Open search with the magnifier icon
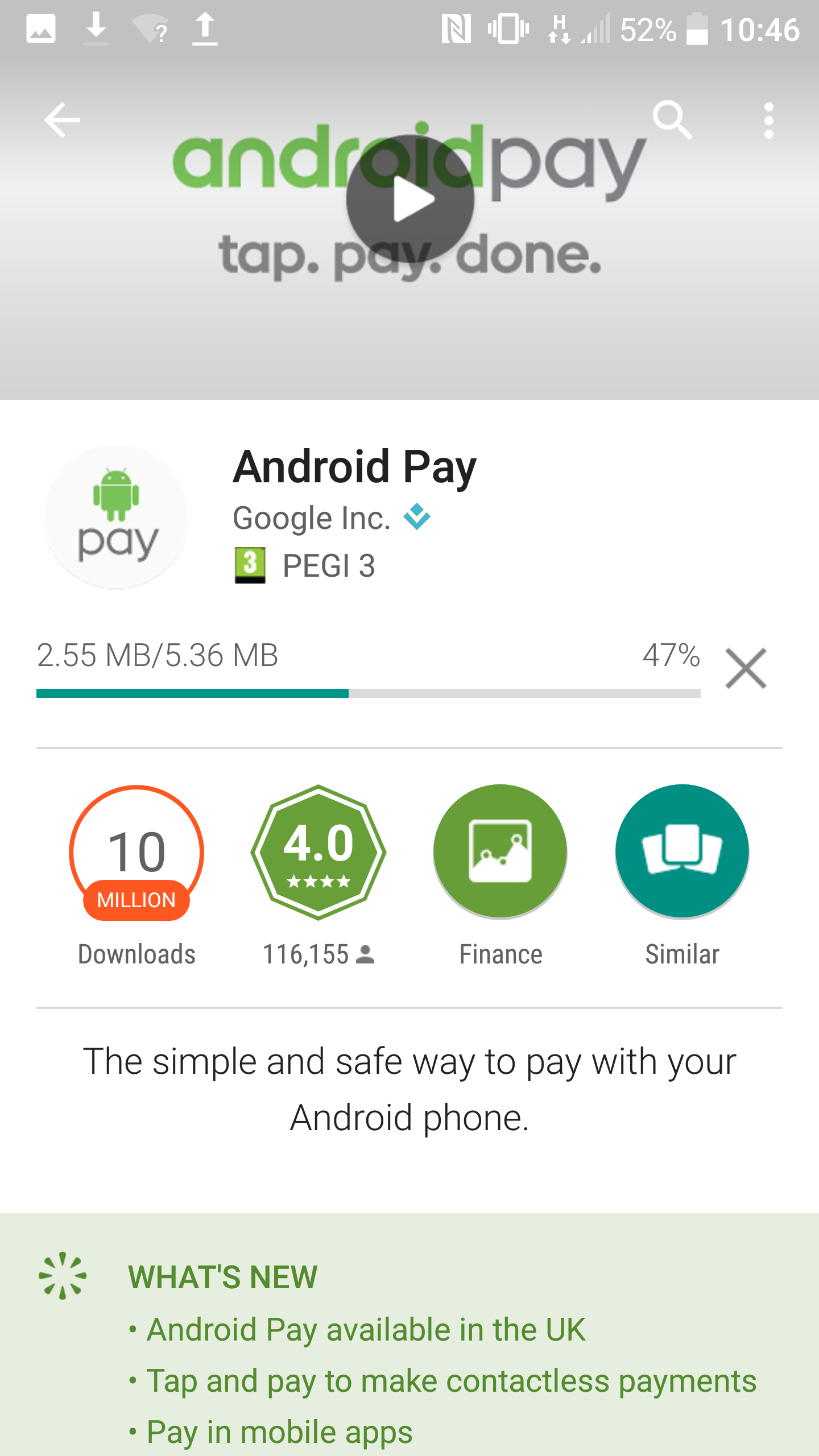Viewport: 819px width, 1456px height. pyautogui.click(x=673, y=120)
